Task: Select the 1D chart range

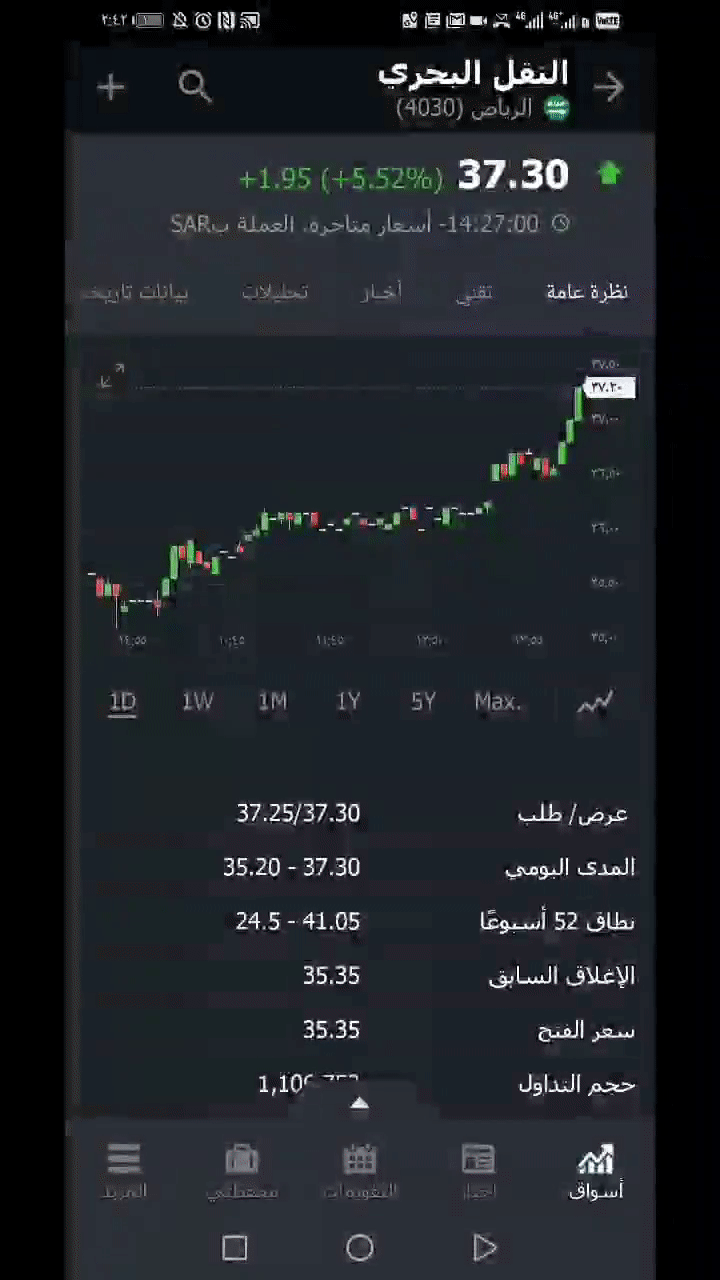Action: (x=122, y=702)
